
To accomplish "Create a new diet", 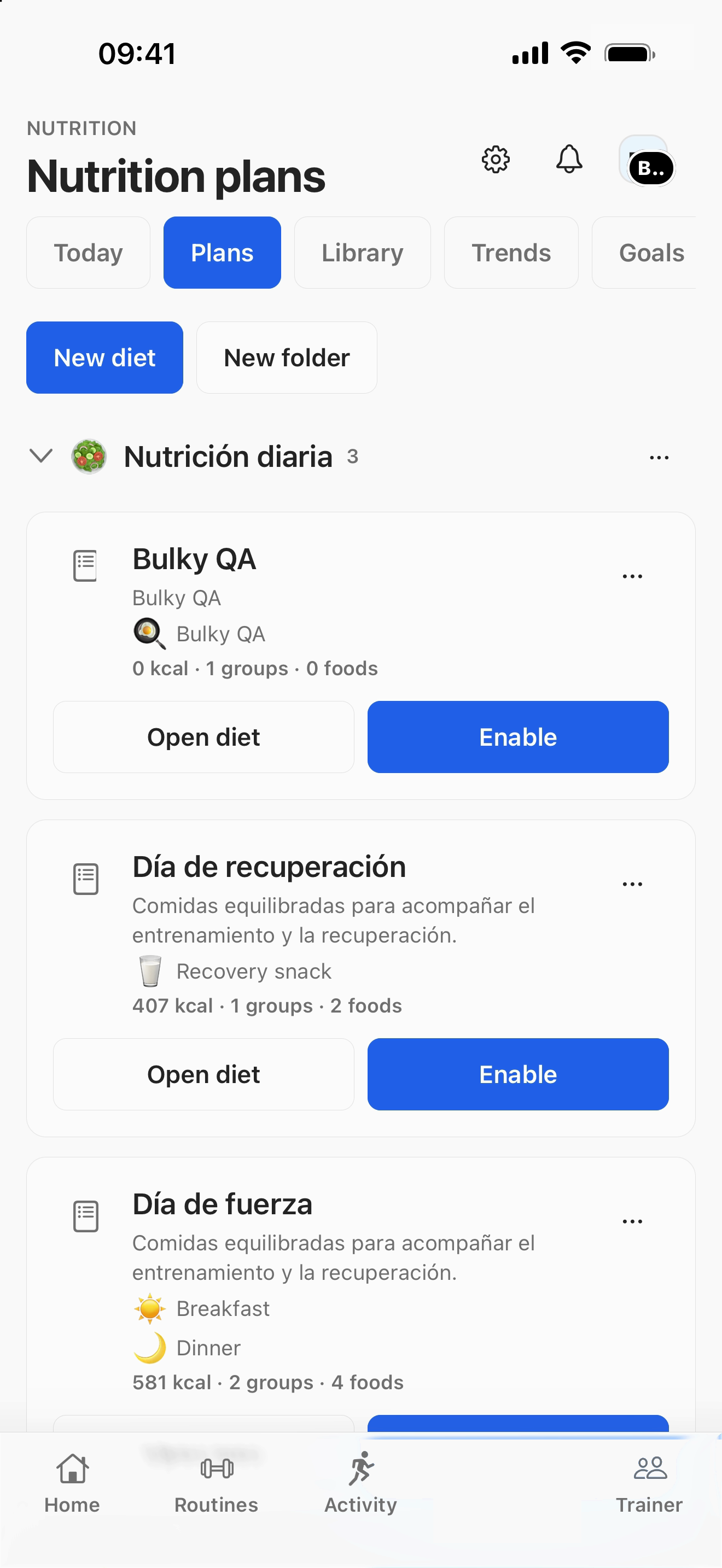I will [104, 358].
